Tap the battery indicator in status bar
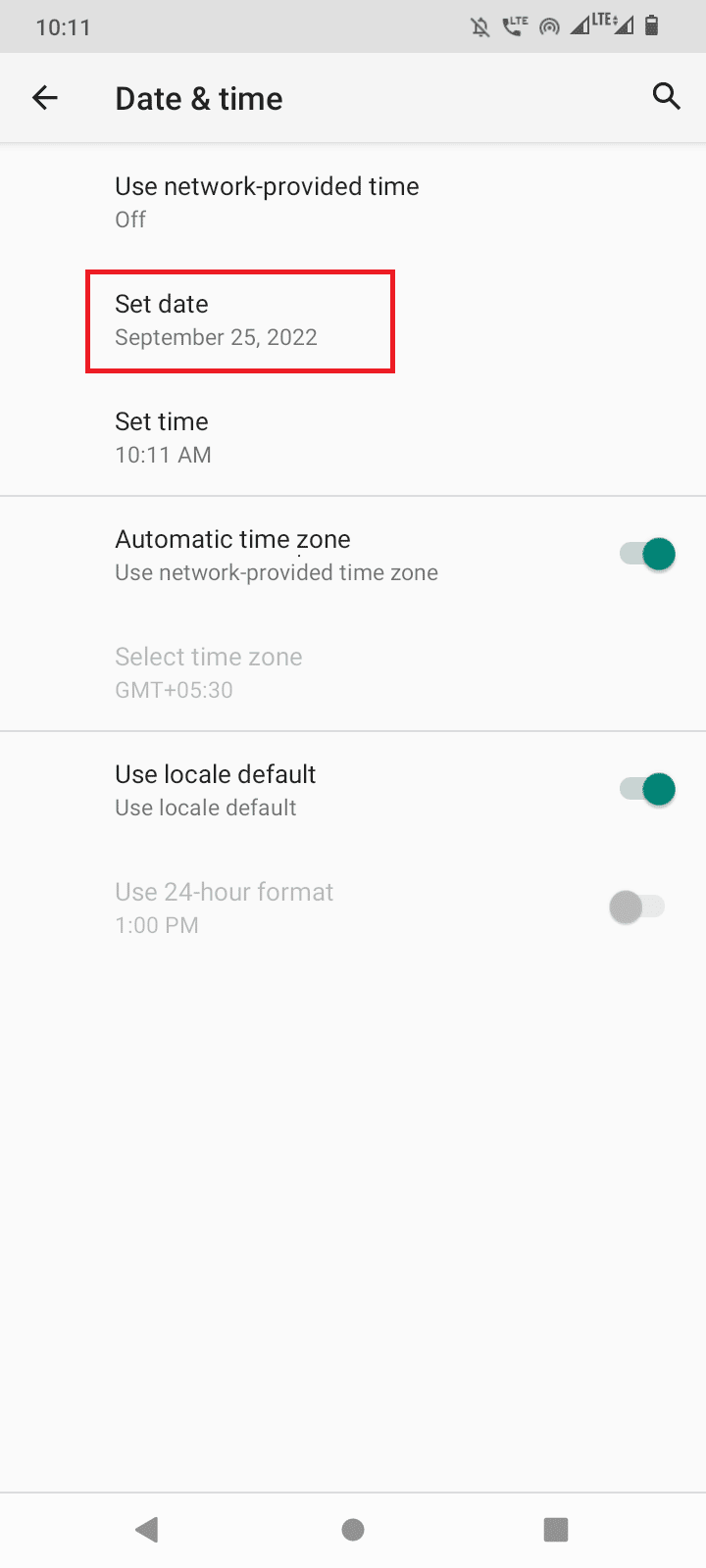706x1568 pixels. tap(650, 26)
